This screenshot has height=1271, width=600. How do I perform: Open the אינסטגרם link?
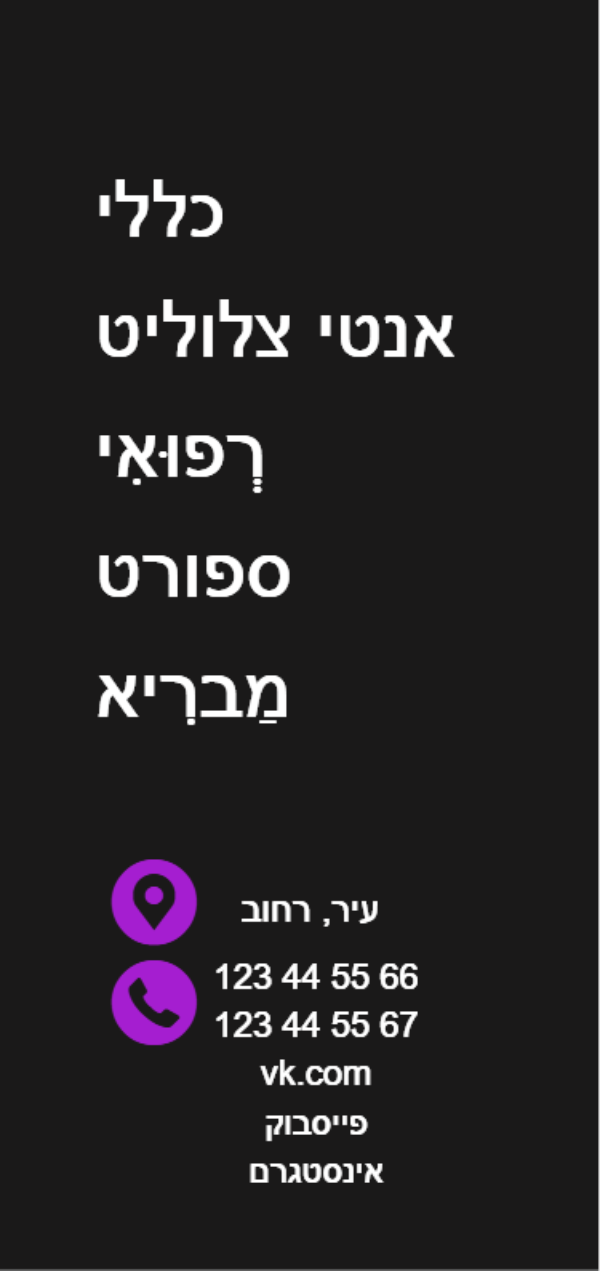(316, 1172)
